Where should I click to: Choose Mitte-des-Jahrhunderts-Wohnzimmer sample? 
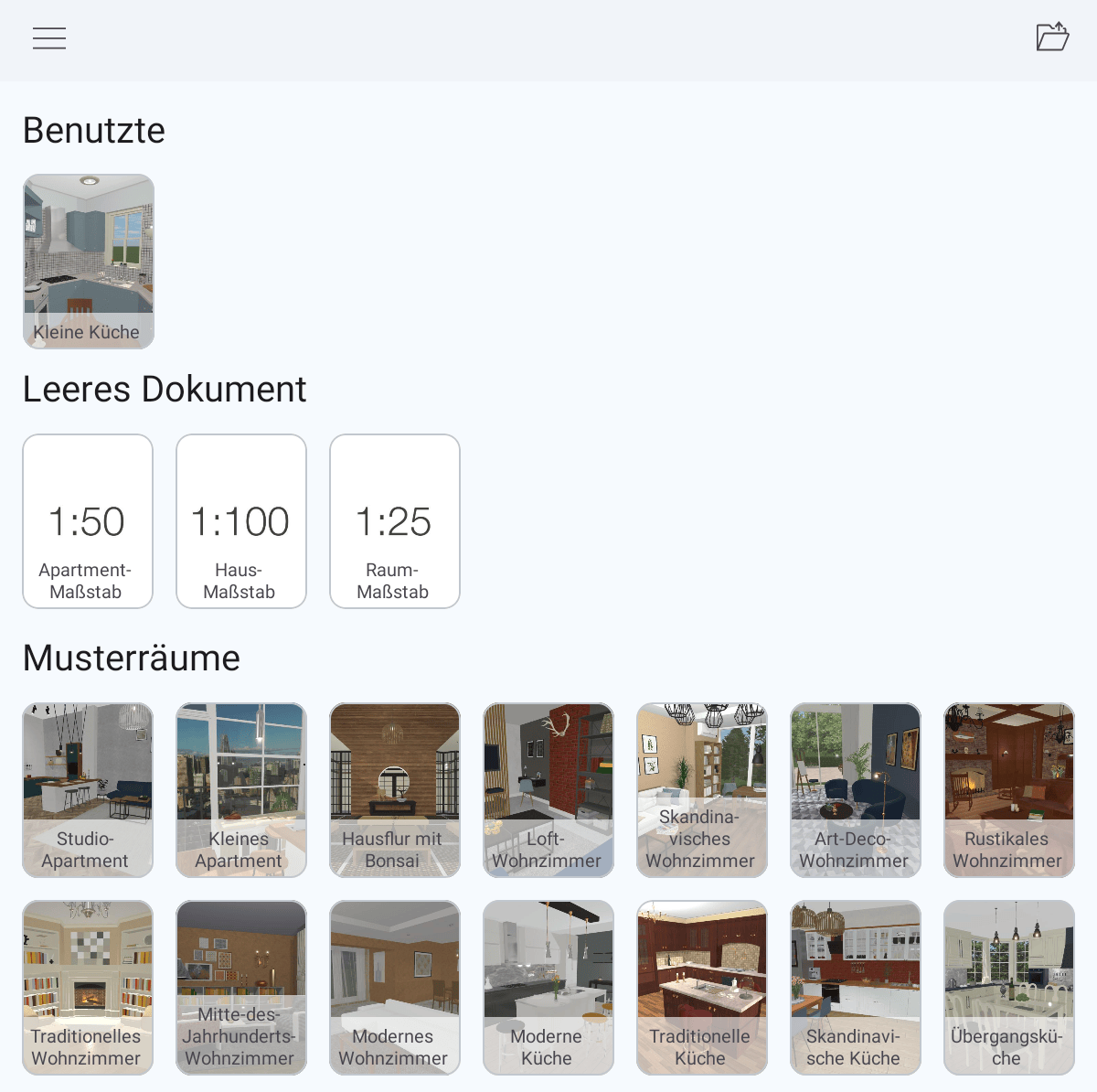point(241,988)
